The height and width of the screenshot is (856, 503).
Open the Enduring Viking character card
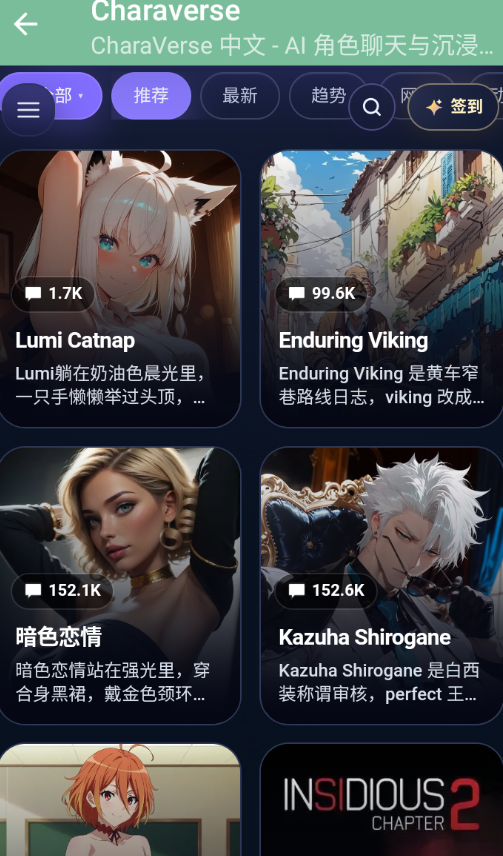(x=381, y=288)
